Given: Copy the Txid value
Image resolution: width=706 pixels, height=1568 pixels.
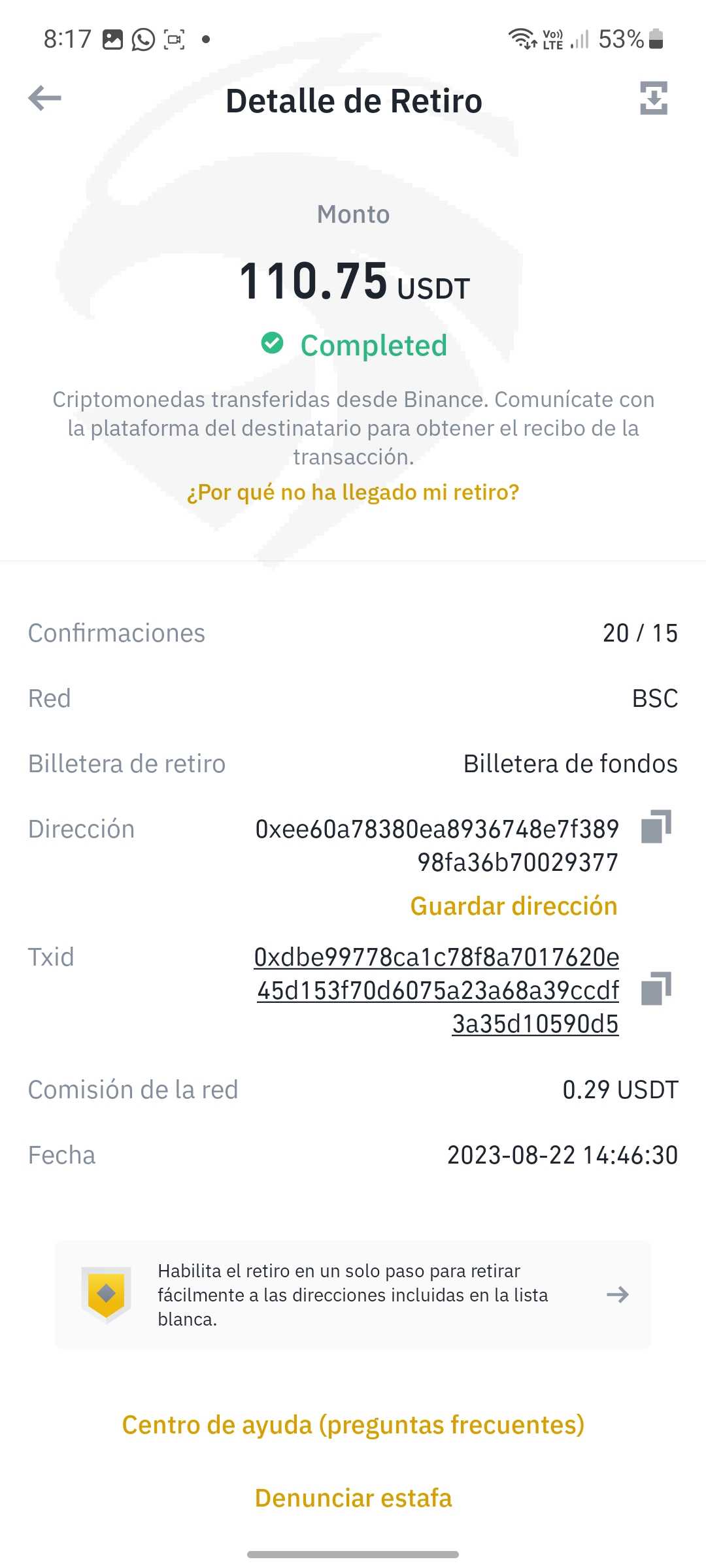Looking at the screenshot, I should pyautogui.click(x=656, y=988).
